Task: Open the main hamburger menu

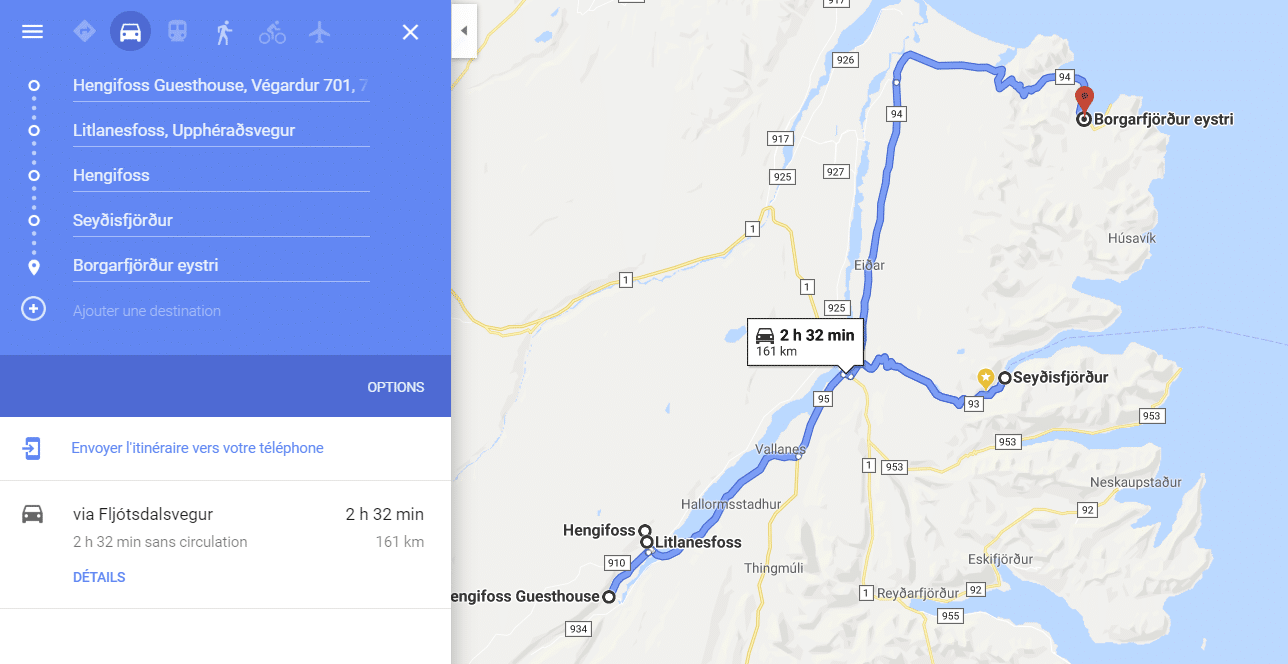Action: (33, 32)
